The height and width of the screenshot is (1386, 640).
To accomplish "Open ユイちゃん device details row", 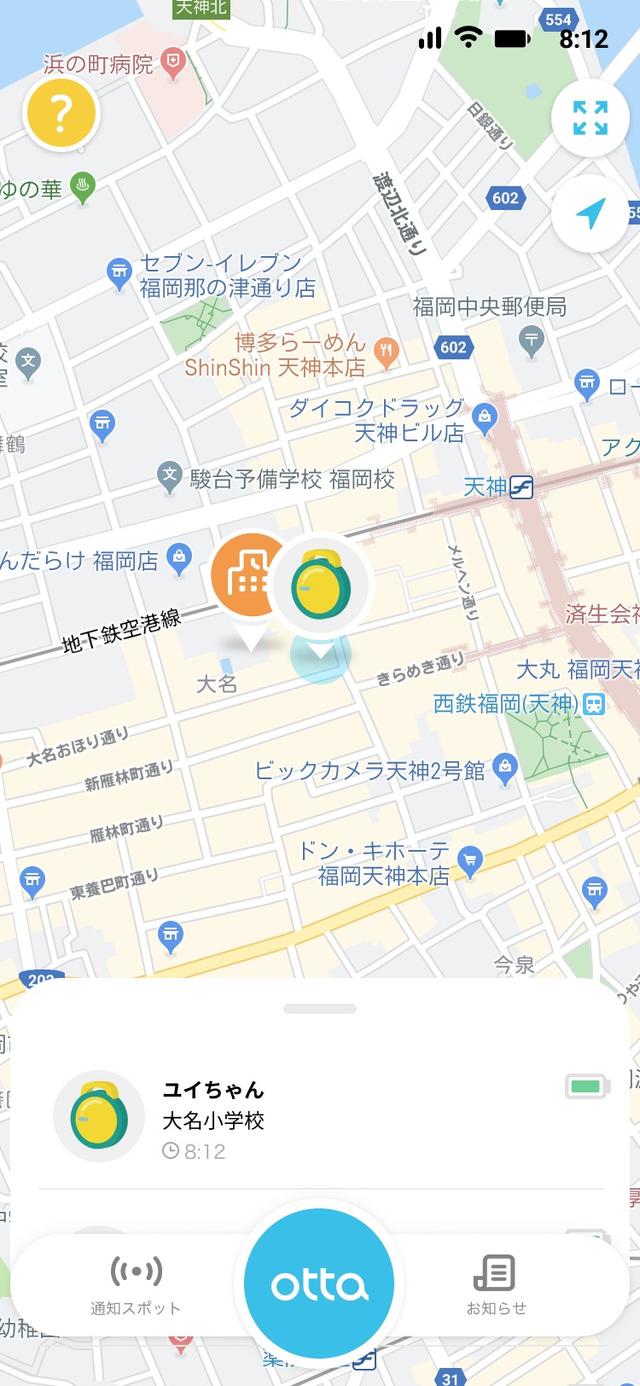I will point(320,1118).
